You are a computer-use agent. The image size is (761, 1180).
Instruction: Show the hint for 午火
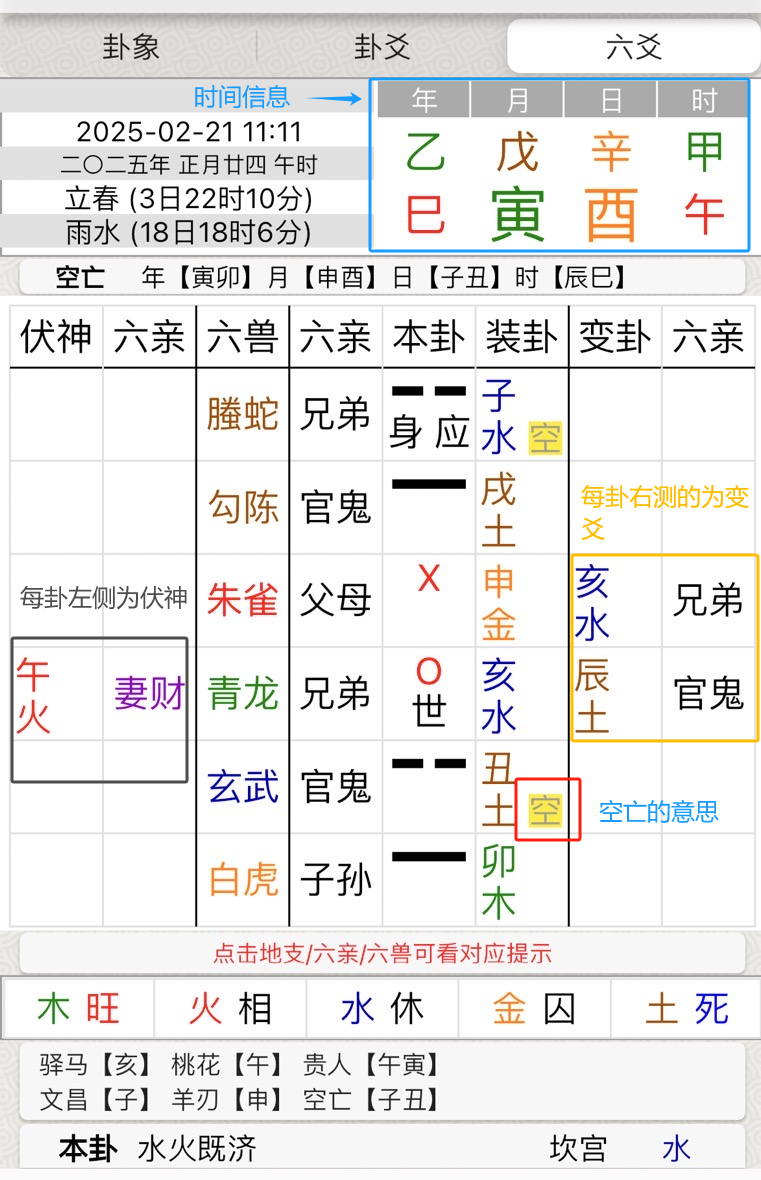pyautogui.click(x=33, y=695)
